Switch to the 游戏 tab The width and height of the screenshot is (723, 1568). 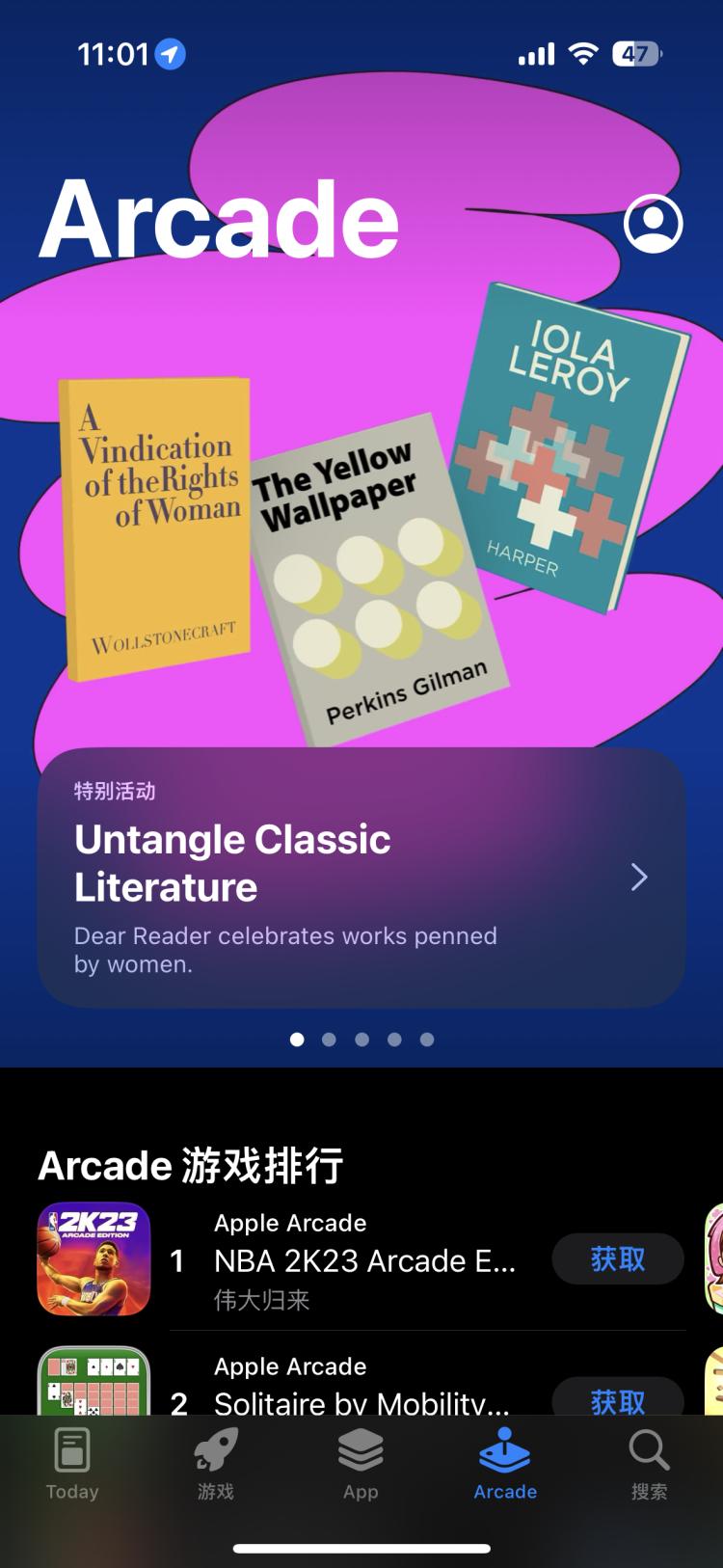tap(216, 1464)
